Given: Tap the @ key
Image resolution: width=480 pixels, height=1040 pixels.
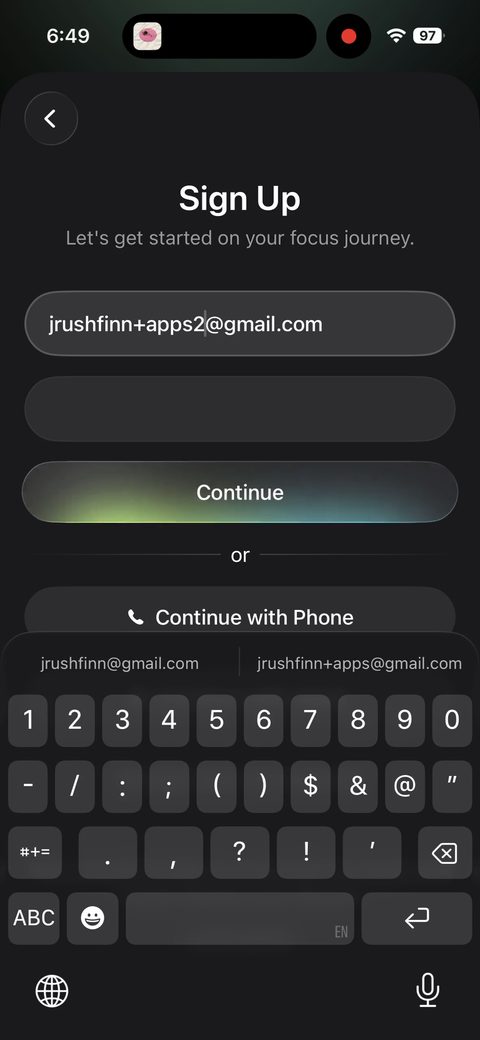Looking at the screenshot, I should (x=404, y=787).
